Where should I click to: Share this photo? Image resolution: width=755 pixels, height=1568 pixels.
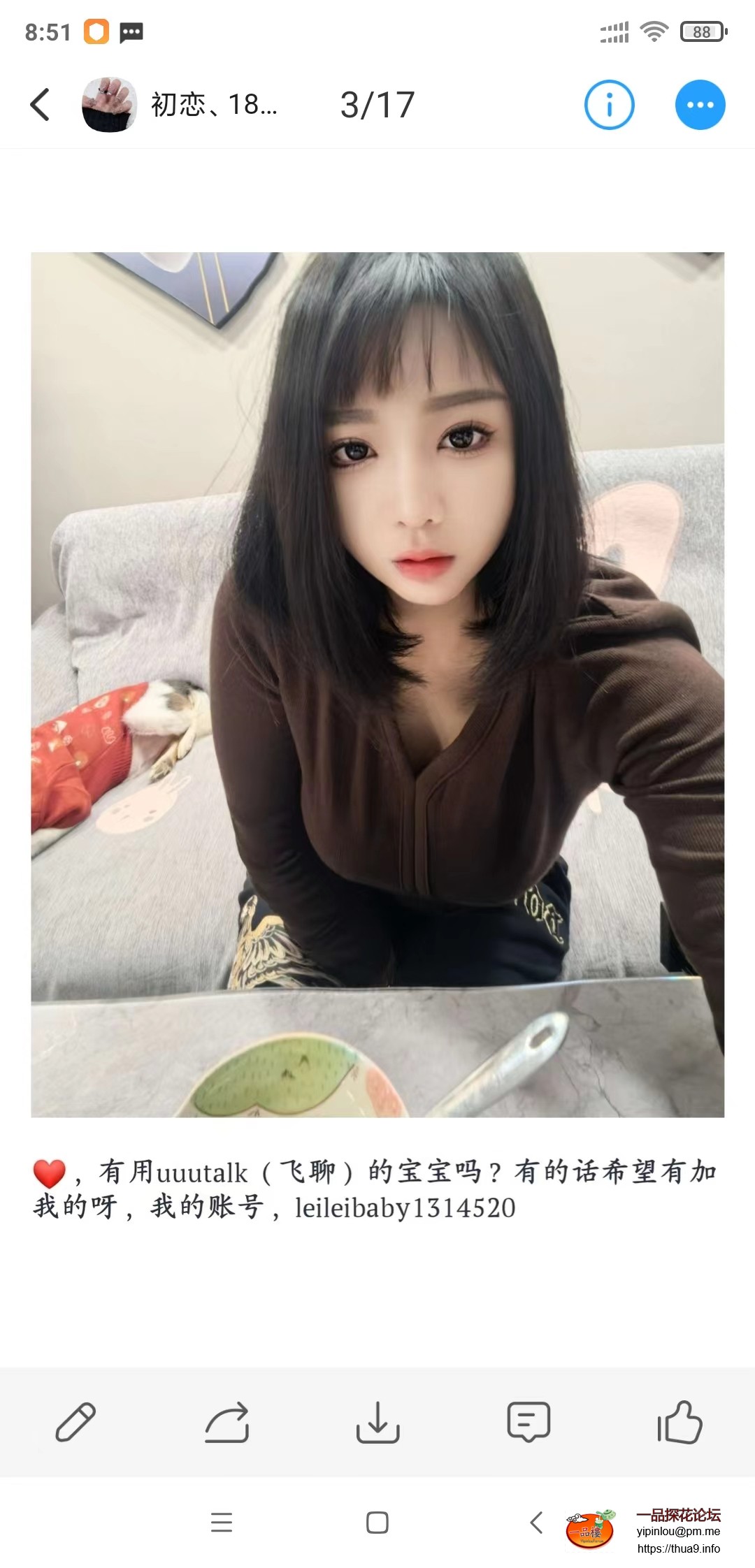point(226,1421)
